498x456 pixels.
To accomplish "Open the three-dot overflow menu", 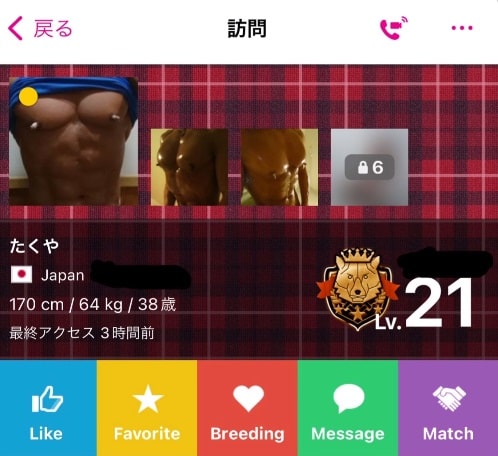I will 462,28.
